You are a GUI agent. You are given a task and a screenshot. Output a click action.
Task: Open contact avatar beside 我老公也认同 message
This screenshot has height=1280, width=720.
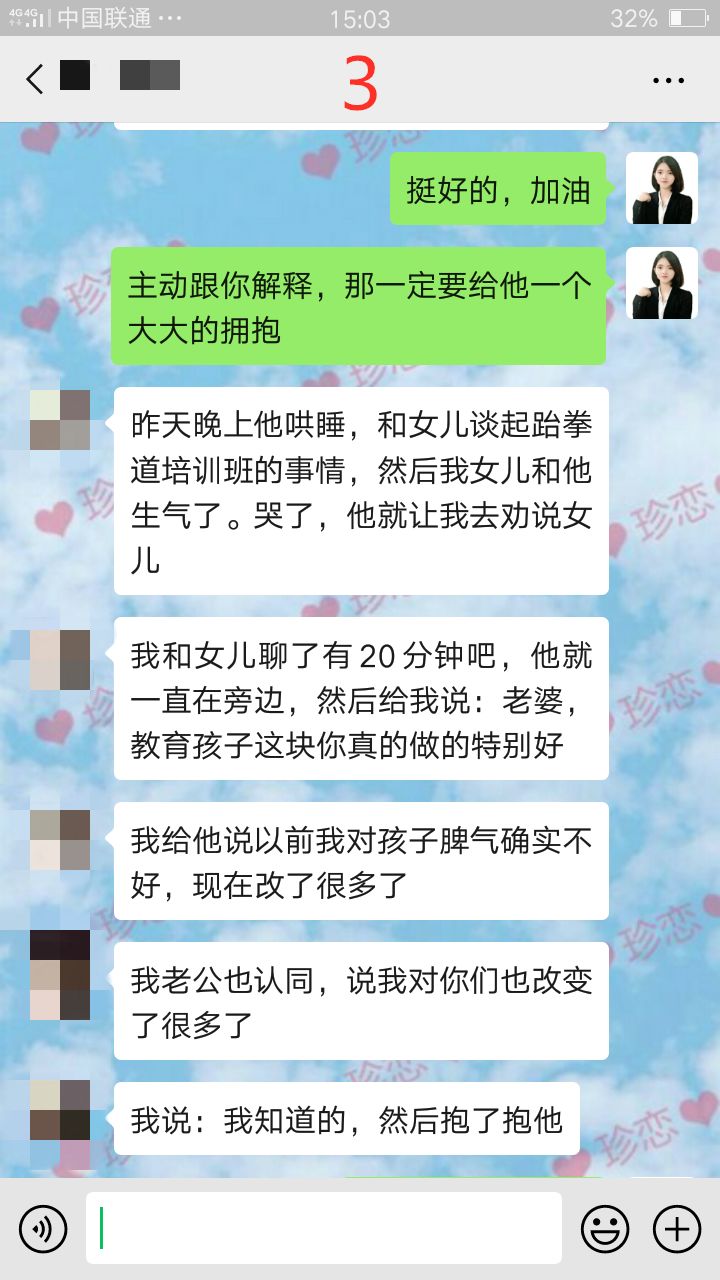click(x=60, y=975)
